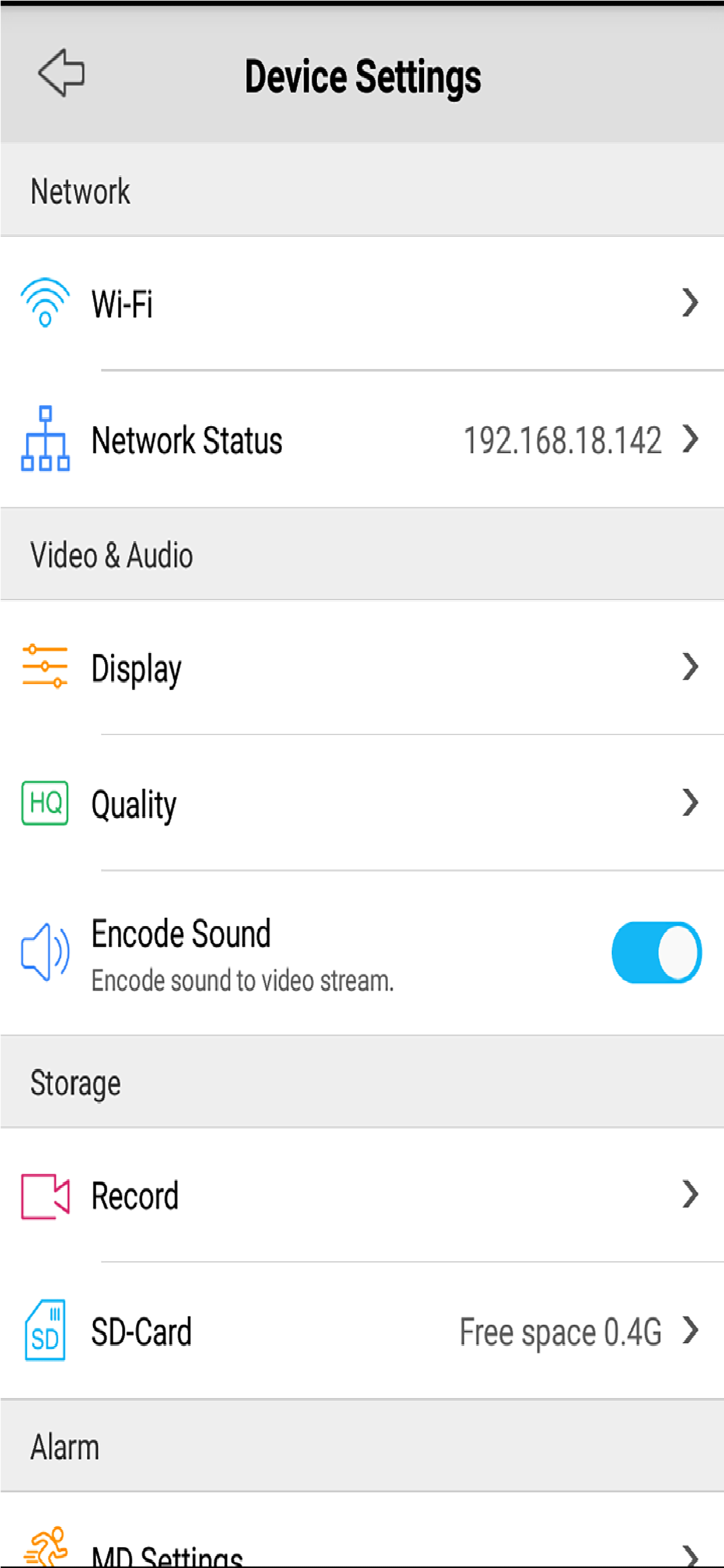Open Quality options via its chevron
This screenshot has width=724, height=1568.
[x=690, y=803]
